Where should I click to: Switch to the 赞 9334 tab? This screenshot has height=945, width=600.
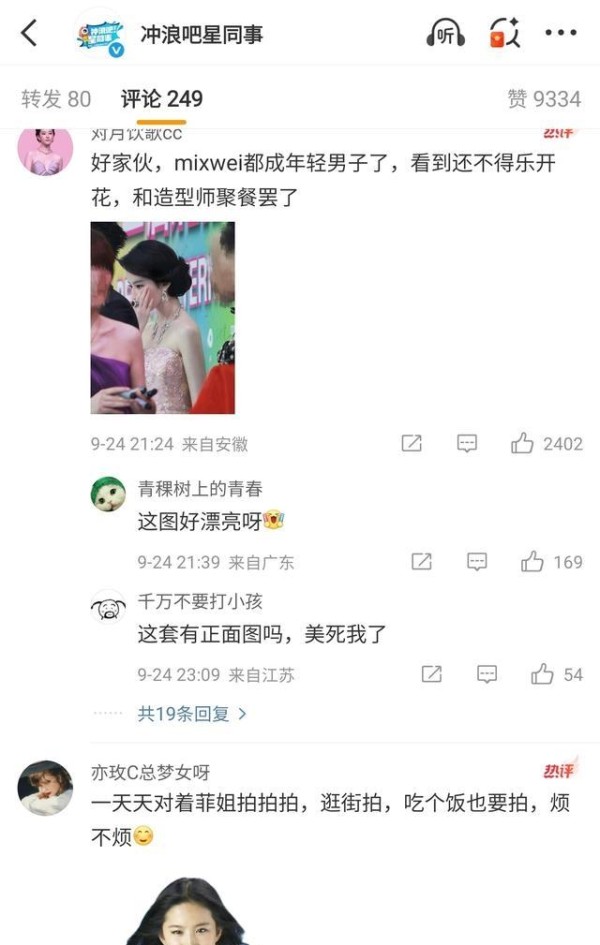543,99
